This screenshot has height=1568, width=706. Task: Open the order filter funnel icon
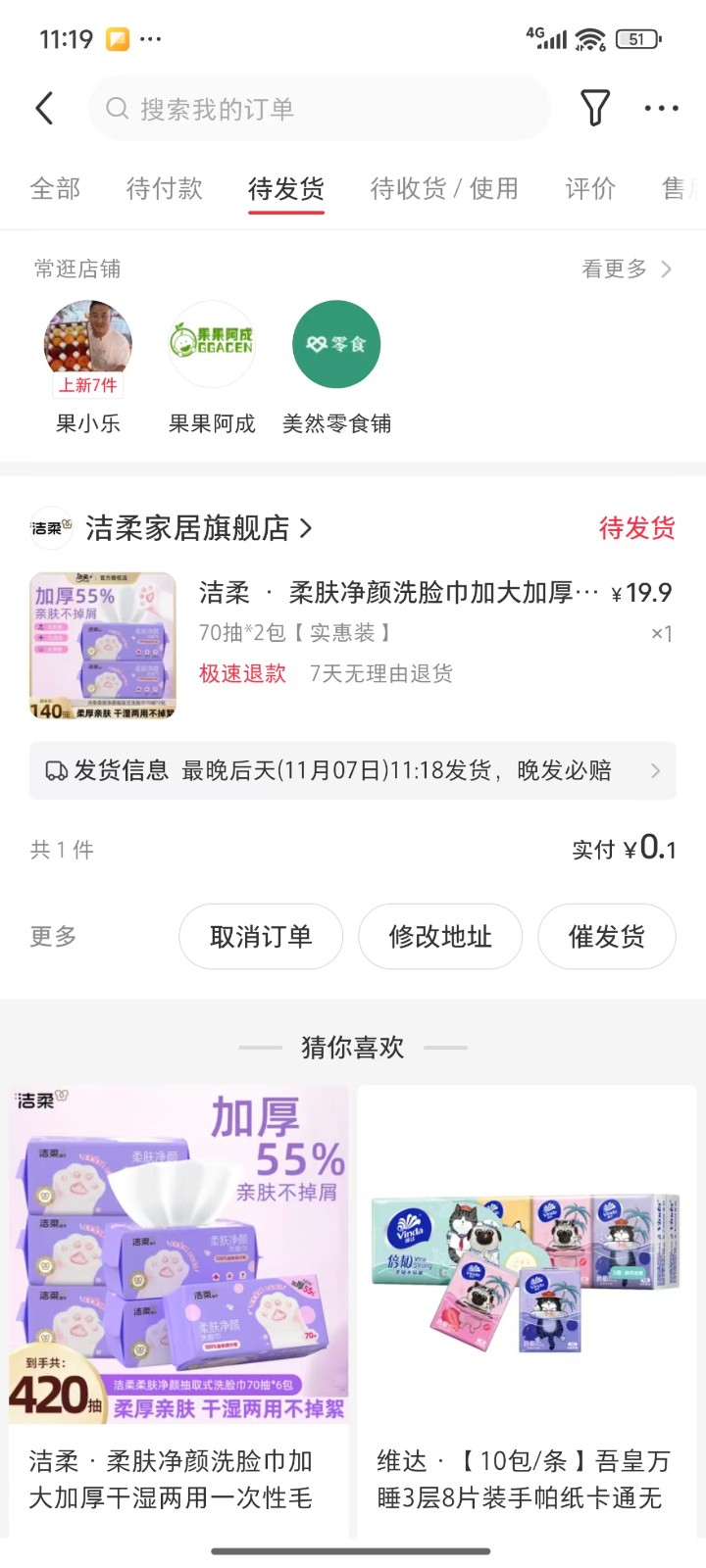(595, 108)
